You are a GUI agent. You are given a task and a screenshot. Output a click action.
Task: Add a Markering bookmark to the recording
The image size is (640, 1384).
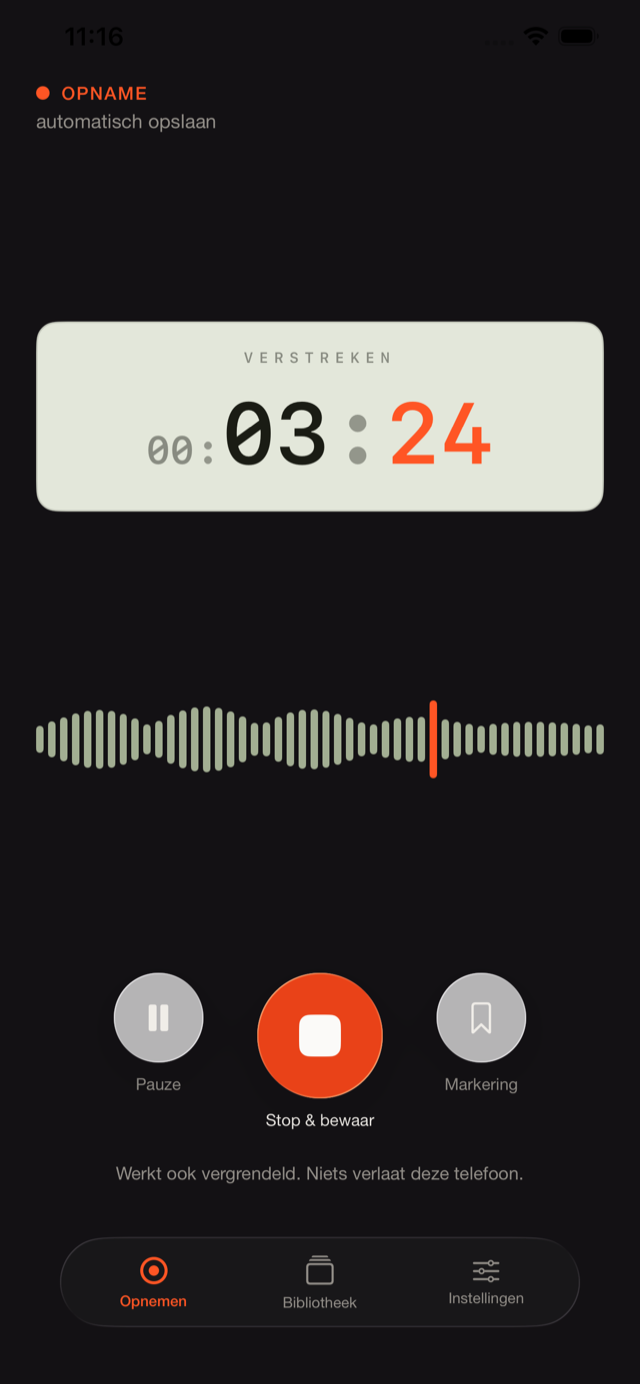point(481,1018)
